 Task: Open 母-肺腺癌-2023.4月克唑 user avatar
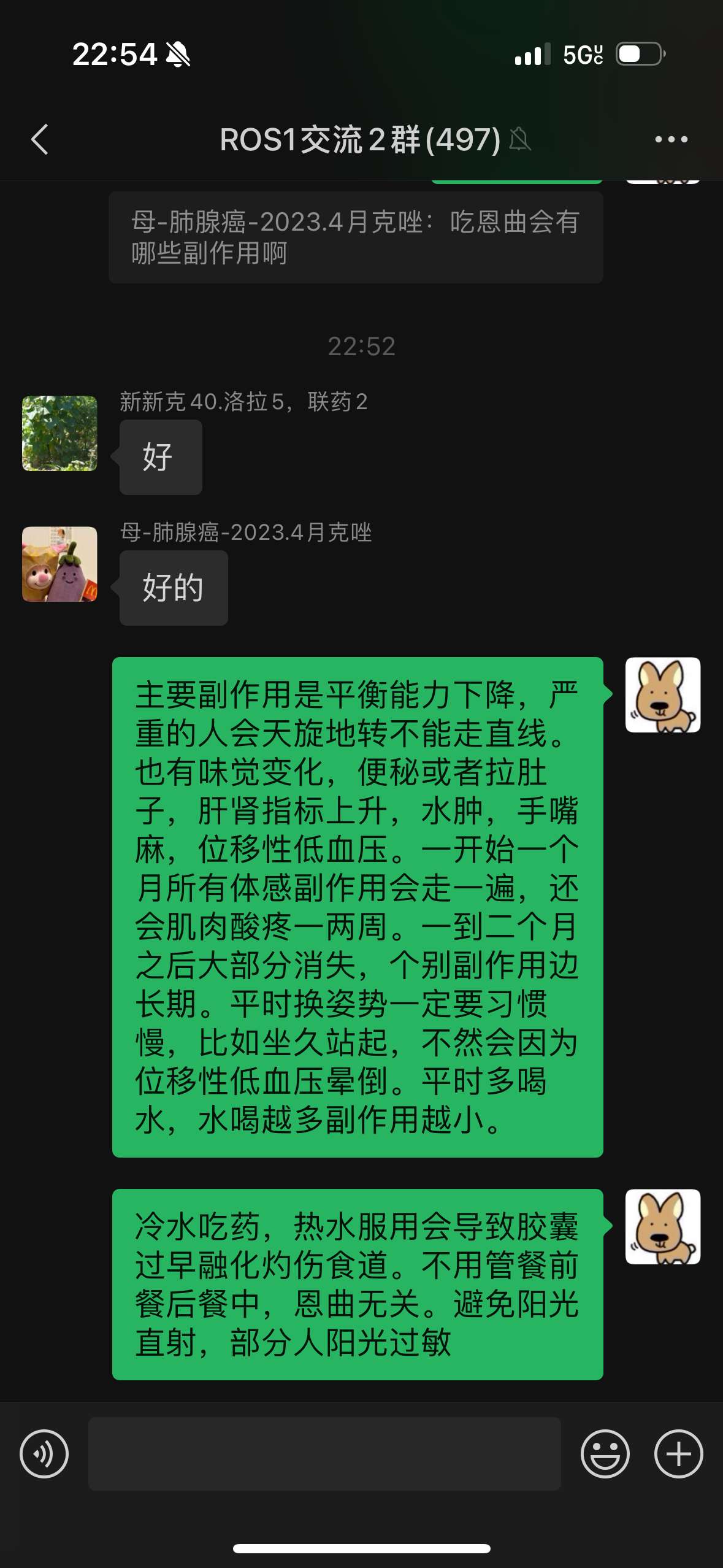(59, 564)
